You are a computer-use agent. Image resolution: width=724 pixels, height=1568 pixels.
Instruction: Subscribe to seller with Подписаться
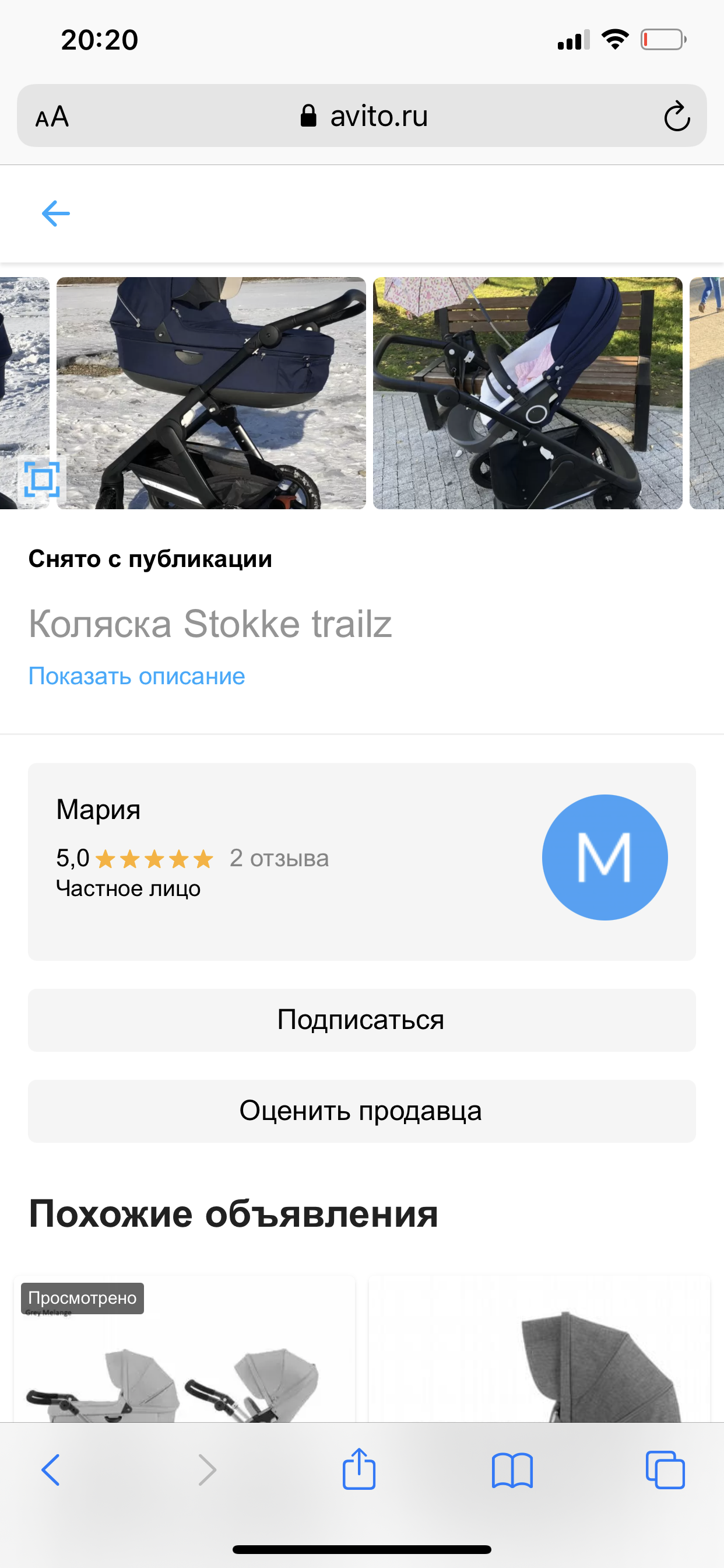(362, 1020)
